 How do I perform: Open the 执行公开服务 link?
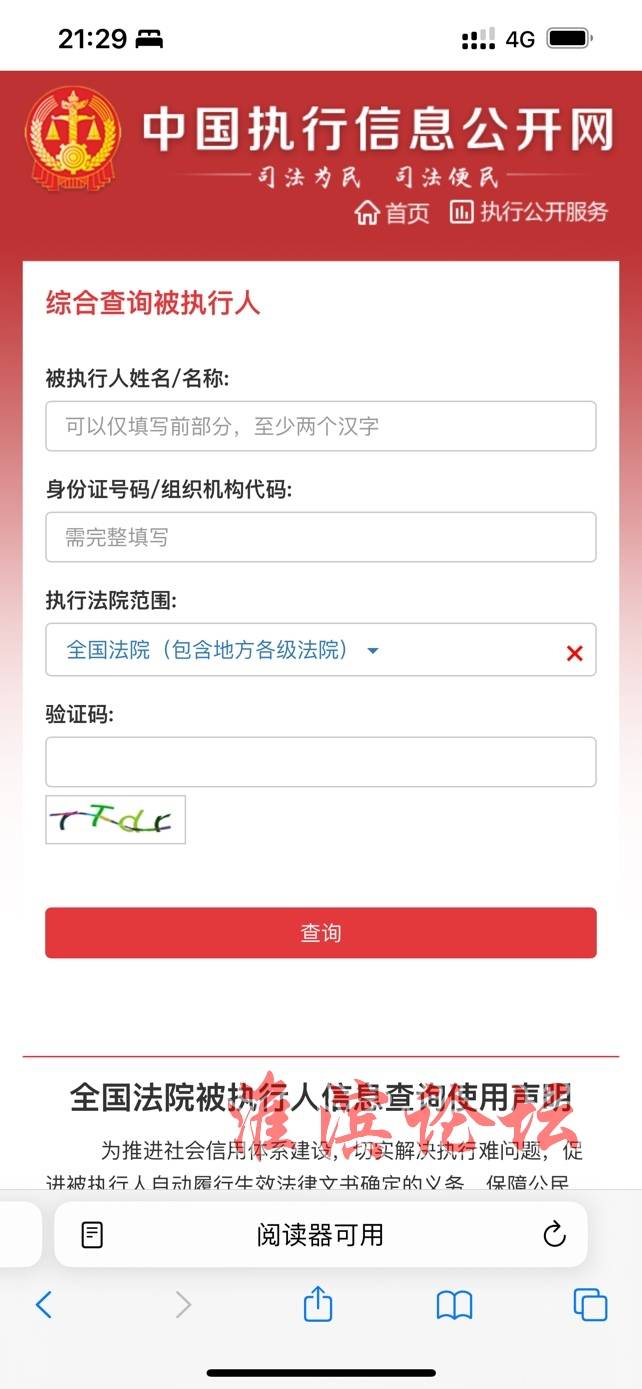point(529,212)
